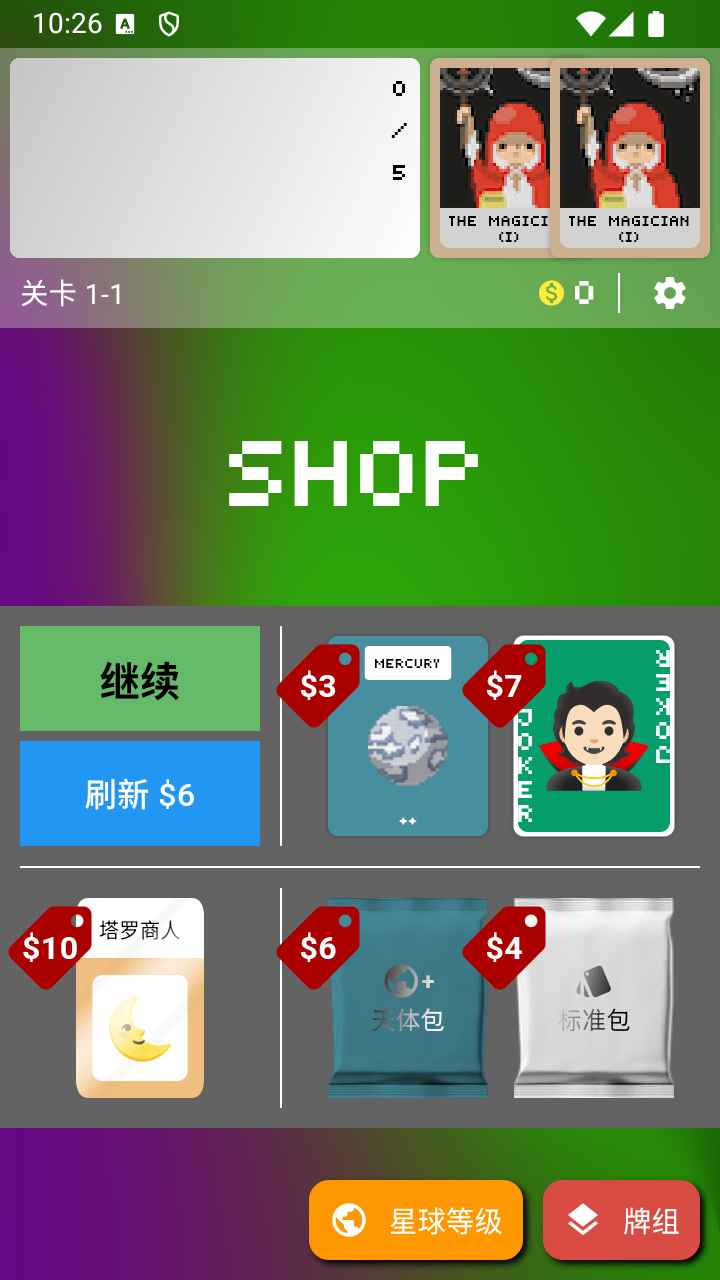
Task: Select the left Magician tarot card
Action: coord(488,158)
